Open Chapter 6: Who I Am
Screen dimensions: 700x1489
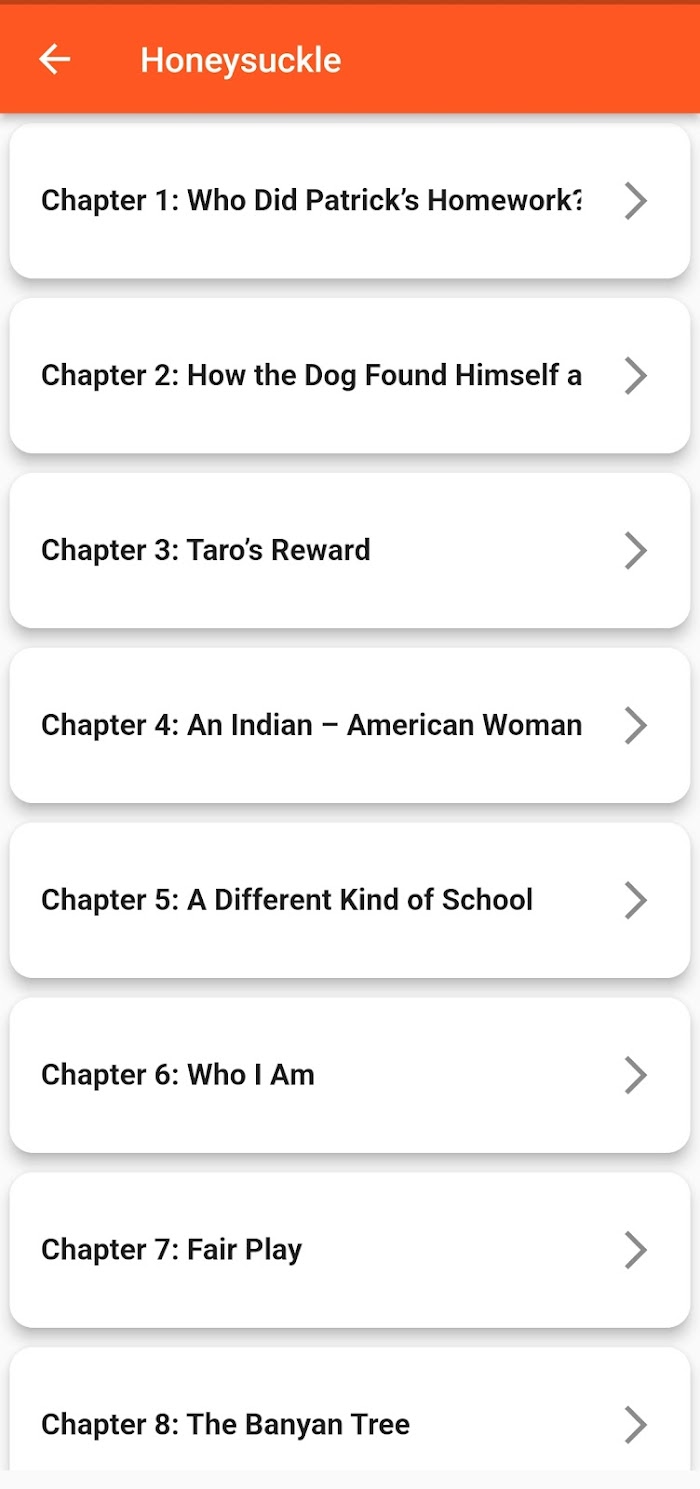[x=350, y=1076]
